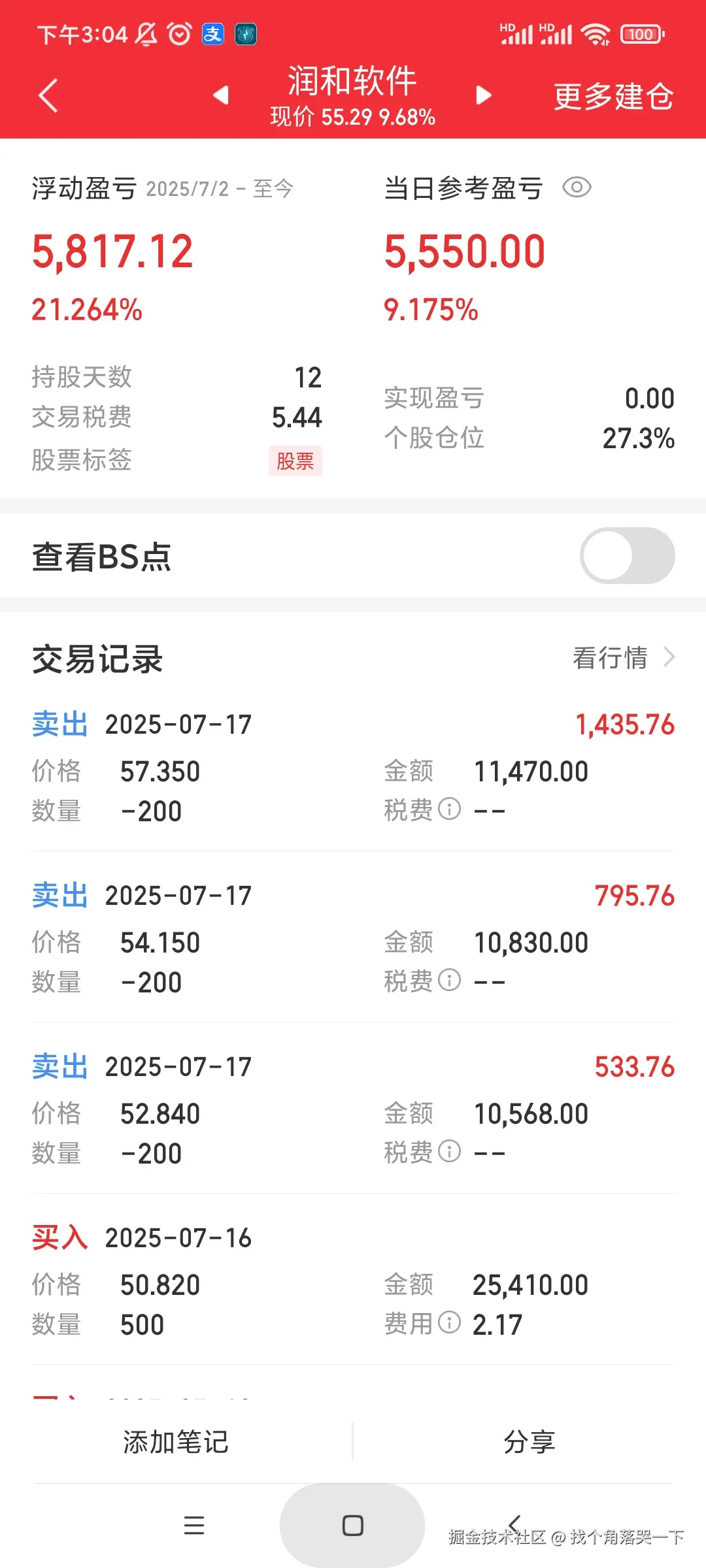
Task: Tap 更多建仓 in the top bar
Action: tap(613, 96)
